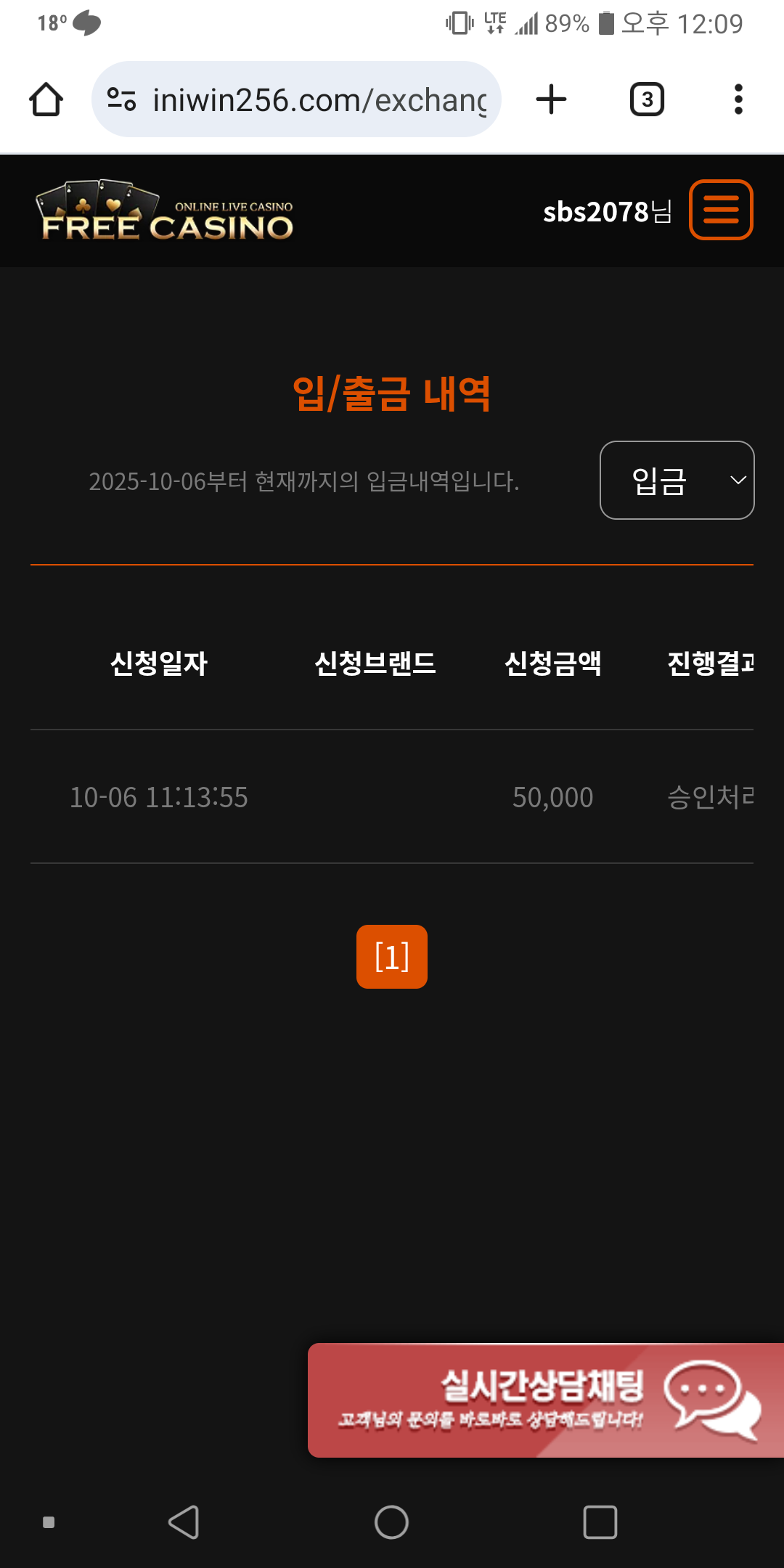Go to the browser home page

point(46,99)
